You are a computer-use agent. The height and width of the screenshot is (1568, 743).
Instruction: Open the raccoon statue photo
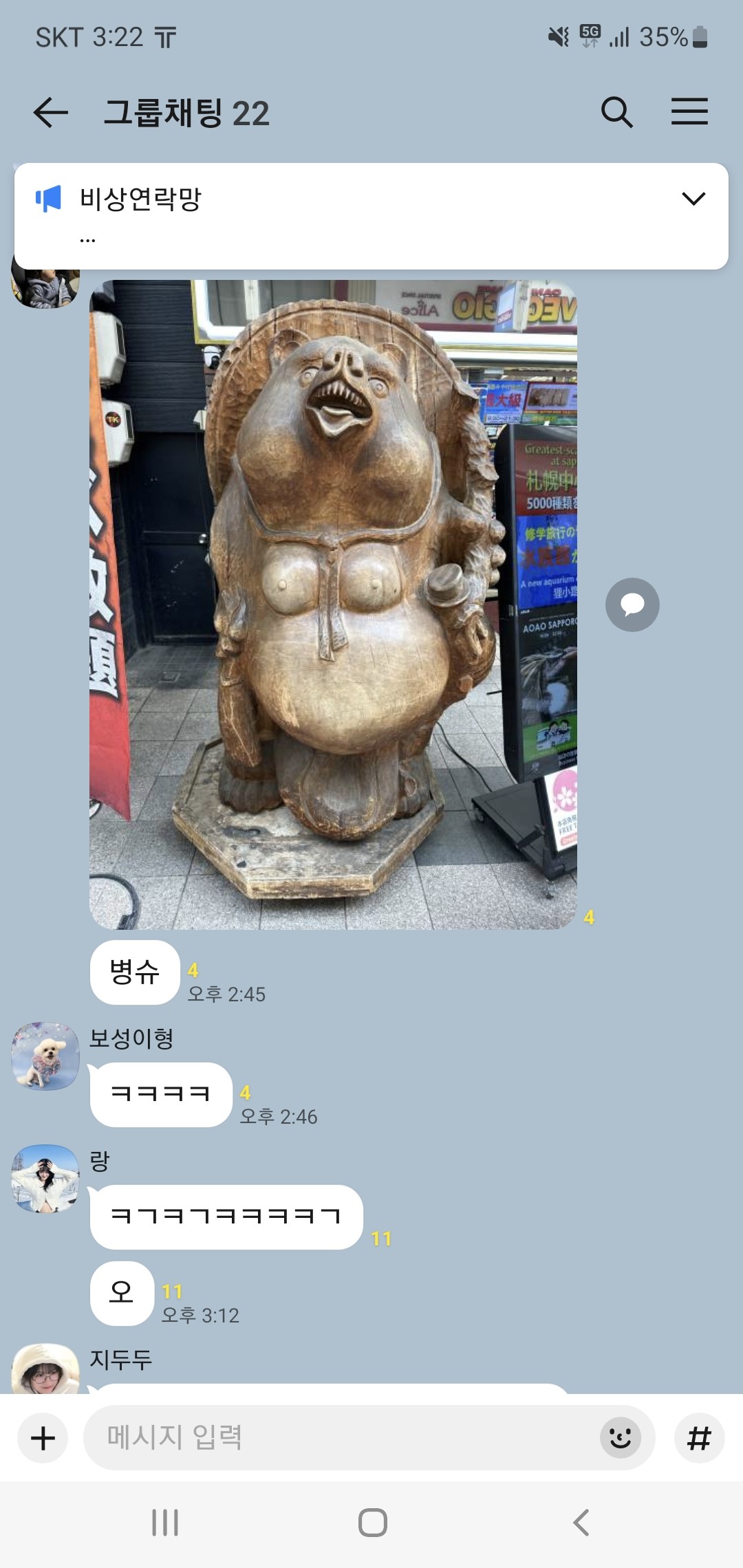point(333,604)
